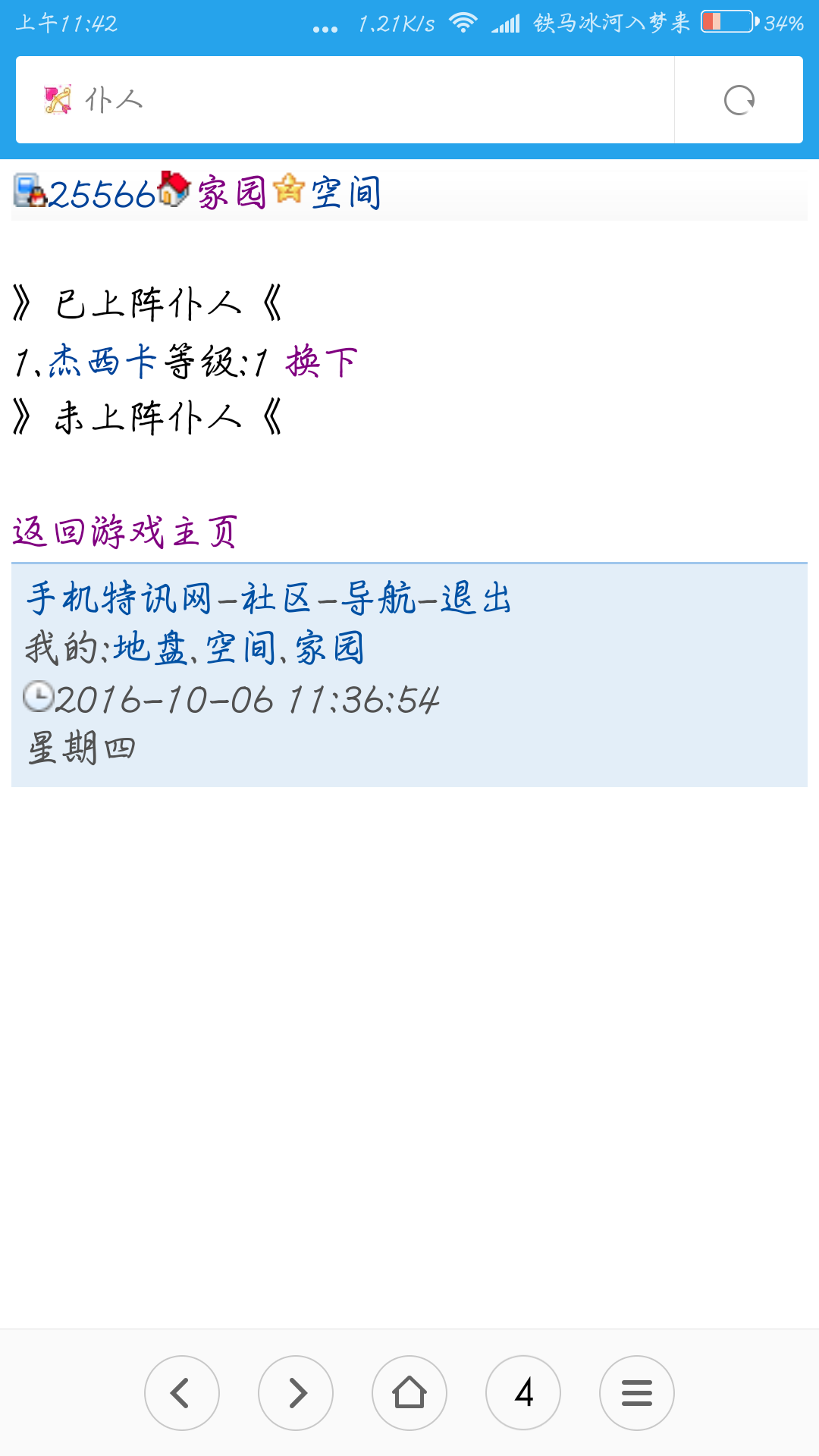
Task: Log out using the 退出 link
Action: pos(476,598)
